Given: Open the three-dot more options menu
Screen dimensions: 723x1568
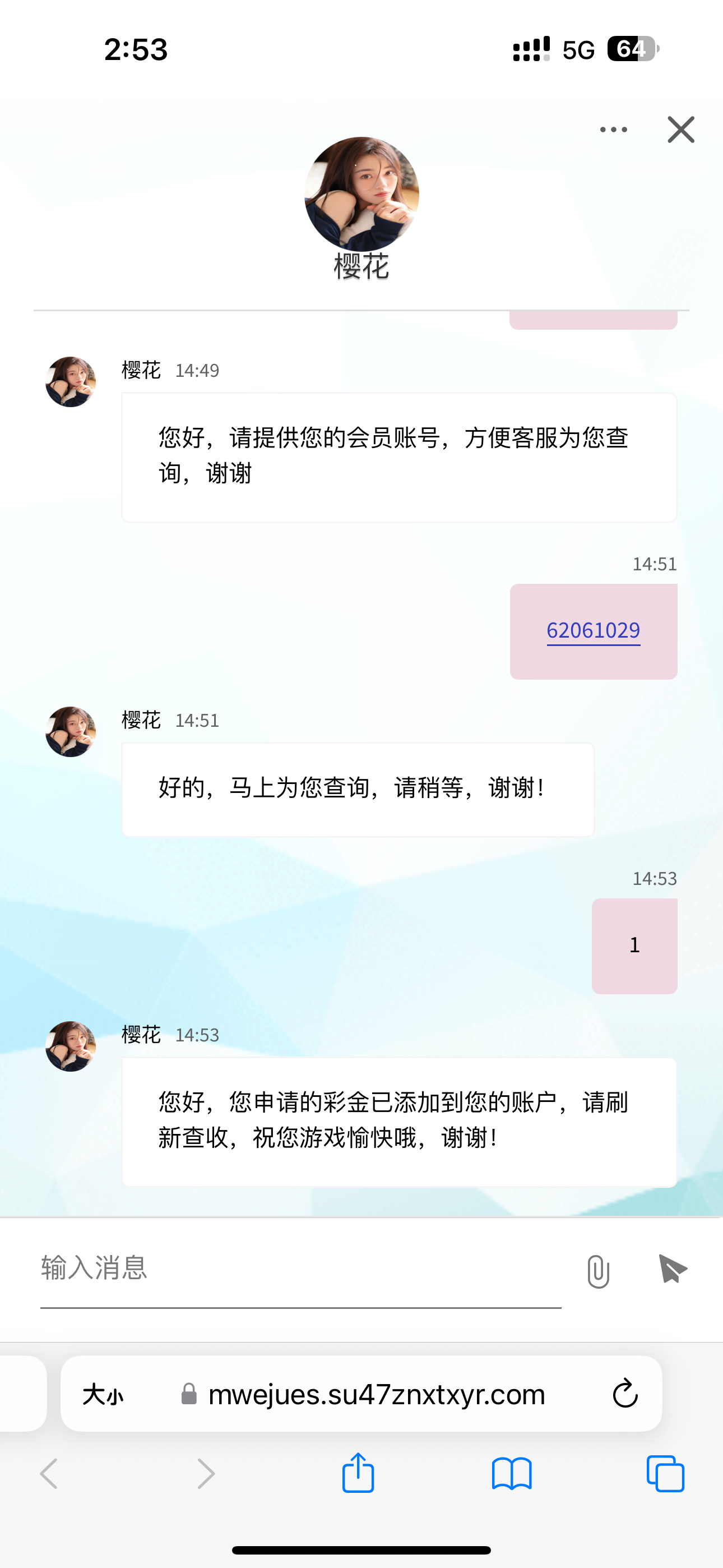Looking at the screenshot, I should [613, 130].
